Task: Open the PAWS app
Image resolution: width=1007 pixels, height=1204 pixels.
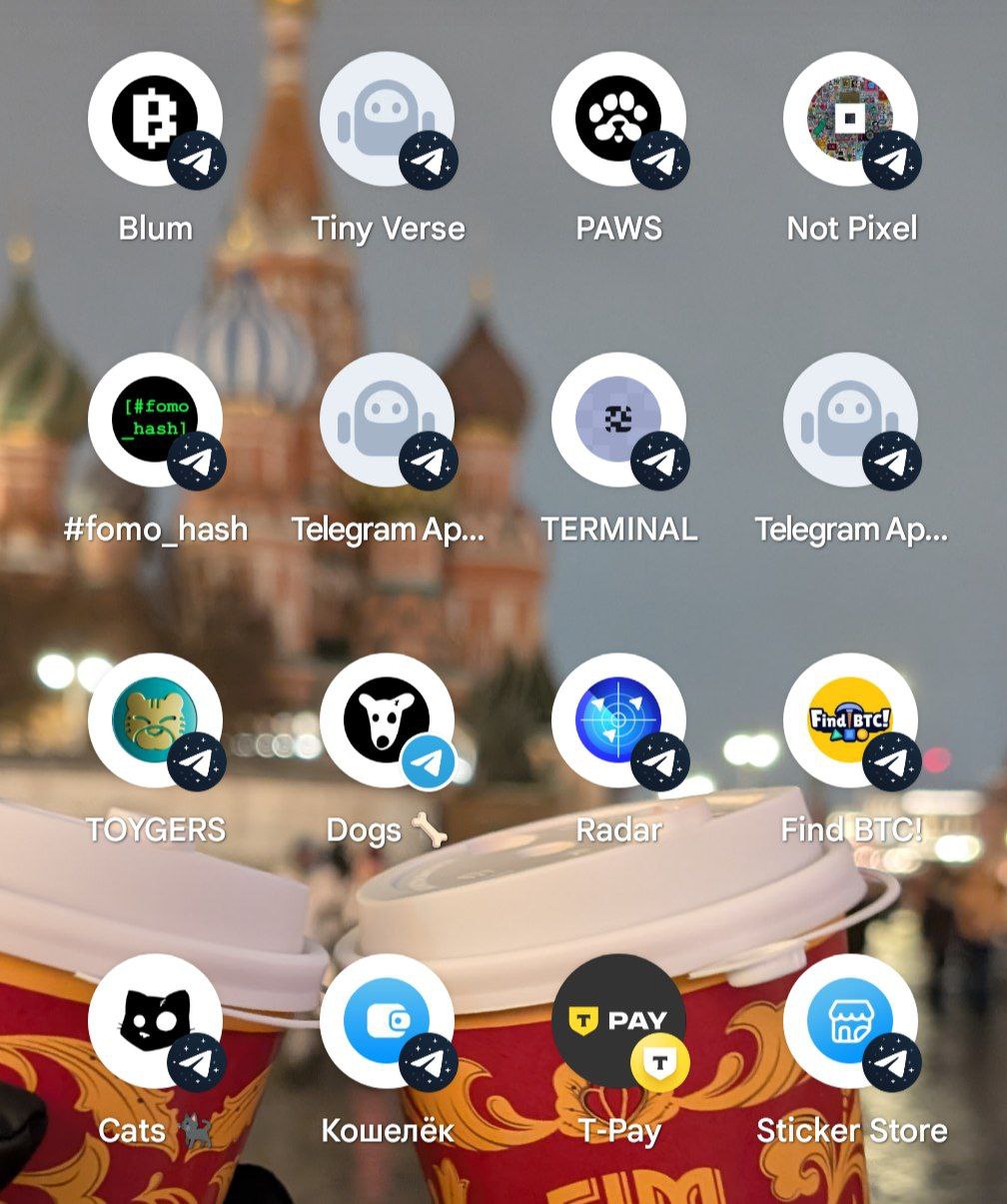Action: tap(618, 120)
